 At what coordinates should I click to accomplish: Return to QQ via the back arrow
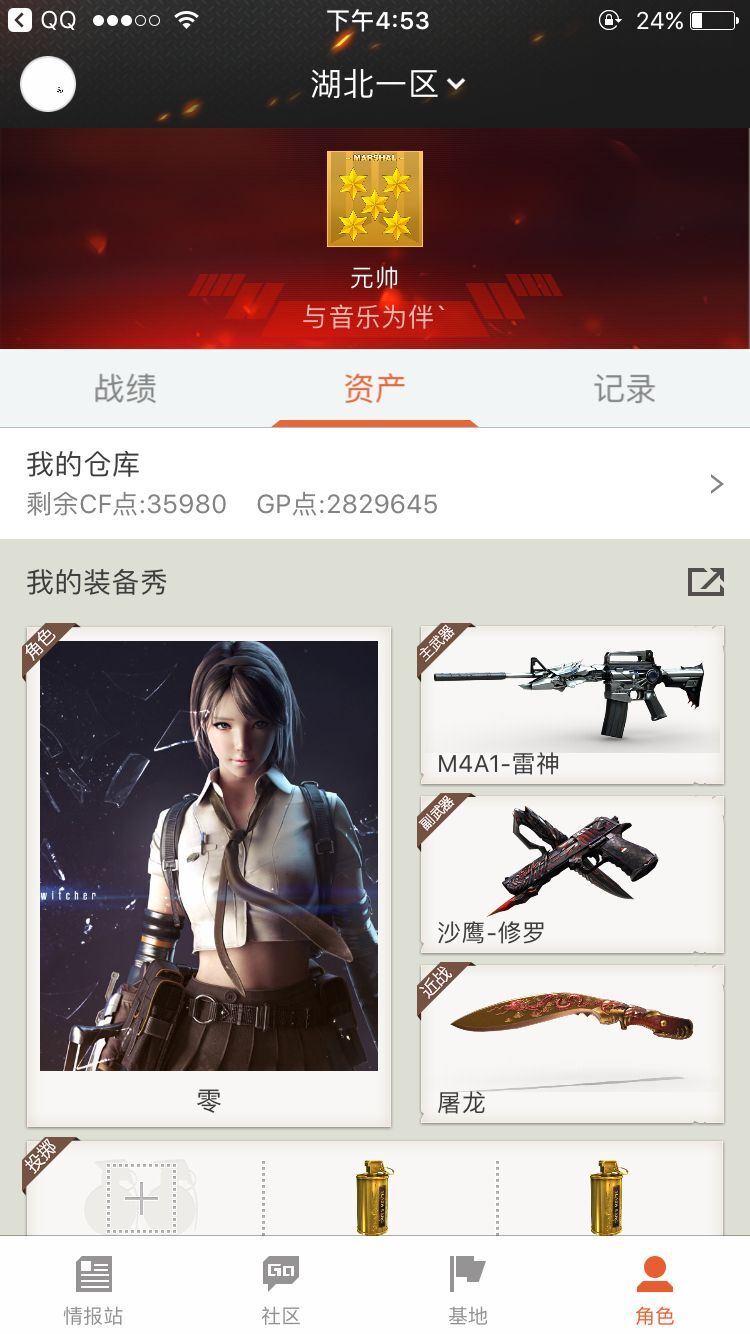[x=20, y=20]
